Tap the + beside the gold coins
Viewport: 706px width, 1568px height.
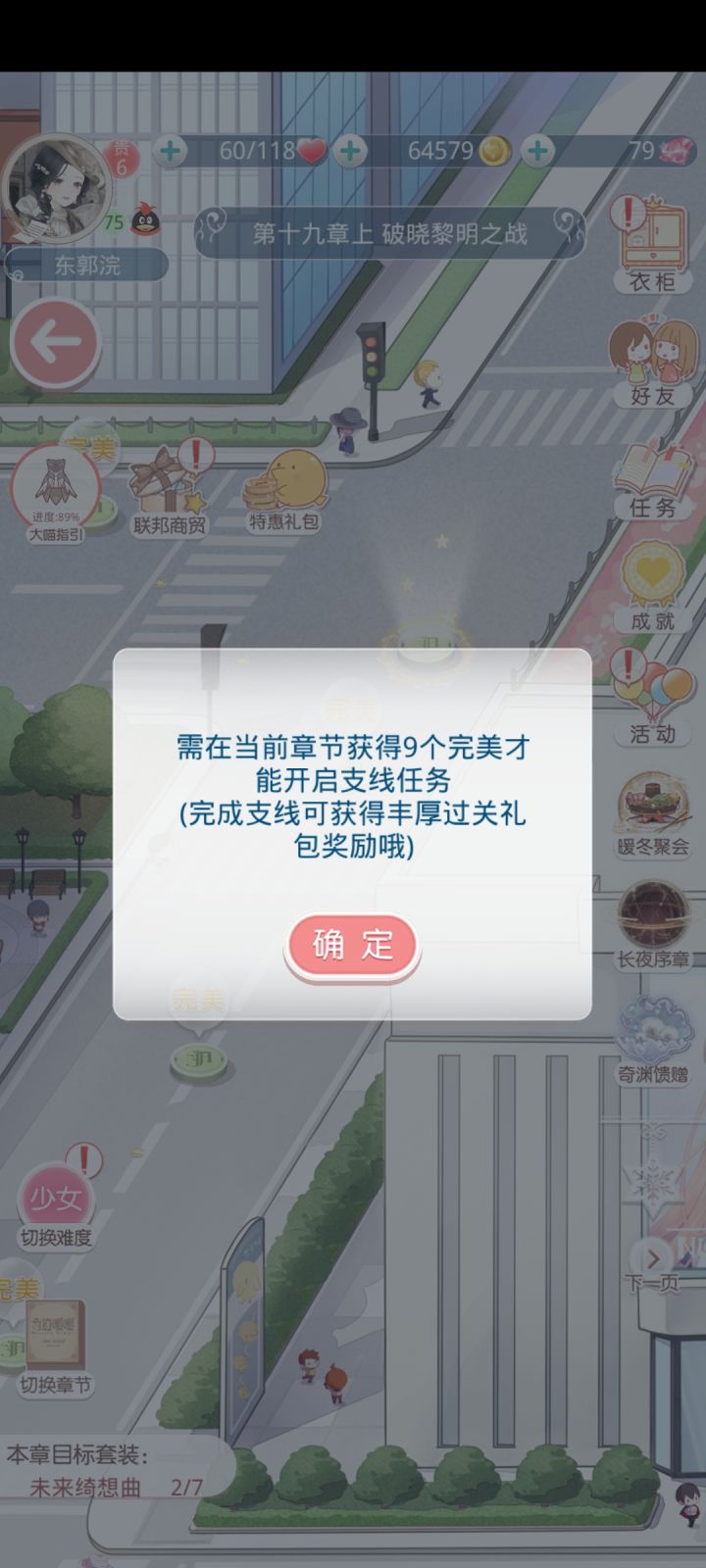tap(535, 152)
